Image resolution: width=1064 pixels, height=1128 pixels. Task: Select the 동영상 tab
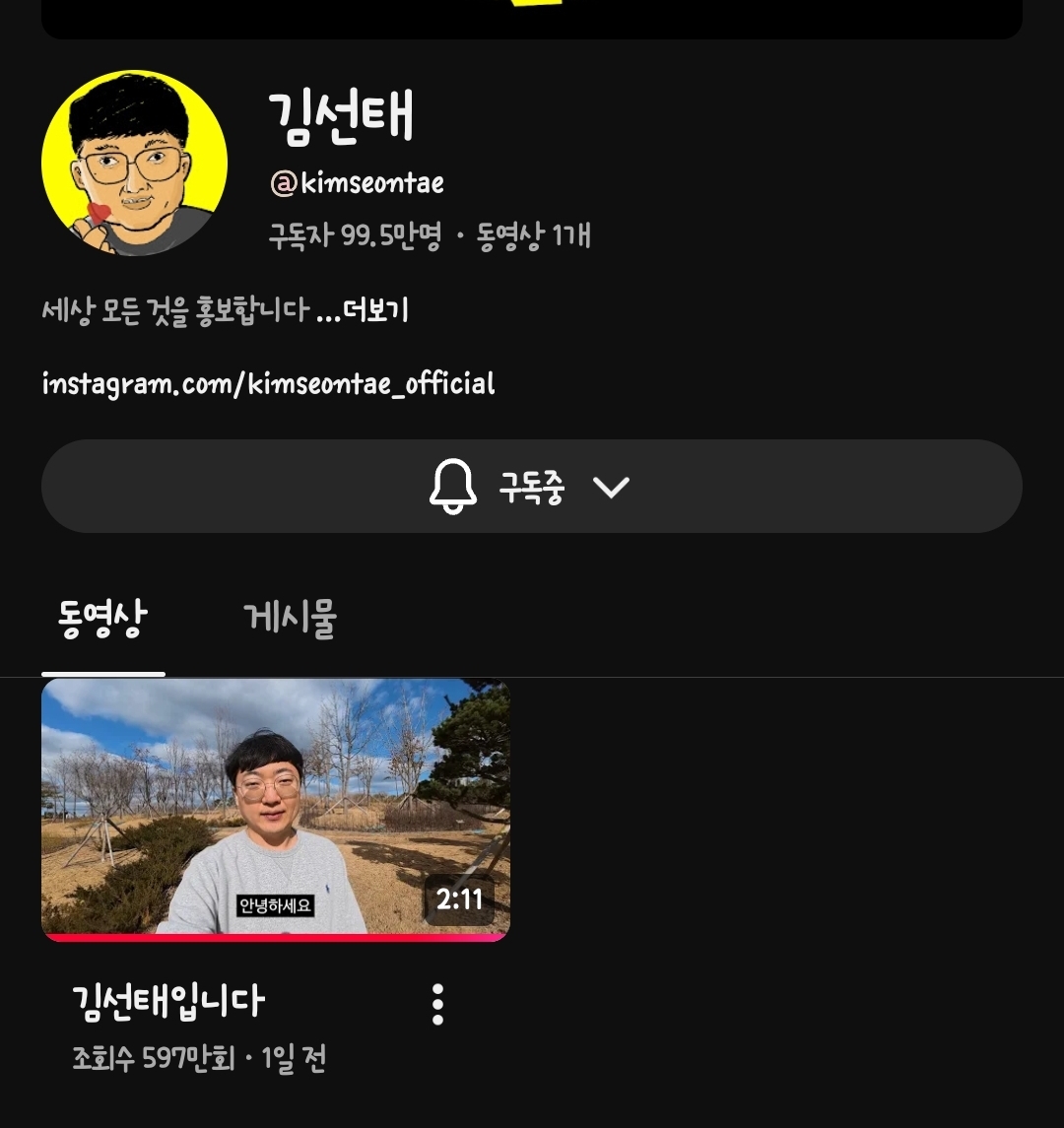click(x=102, y=619)
